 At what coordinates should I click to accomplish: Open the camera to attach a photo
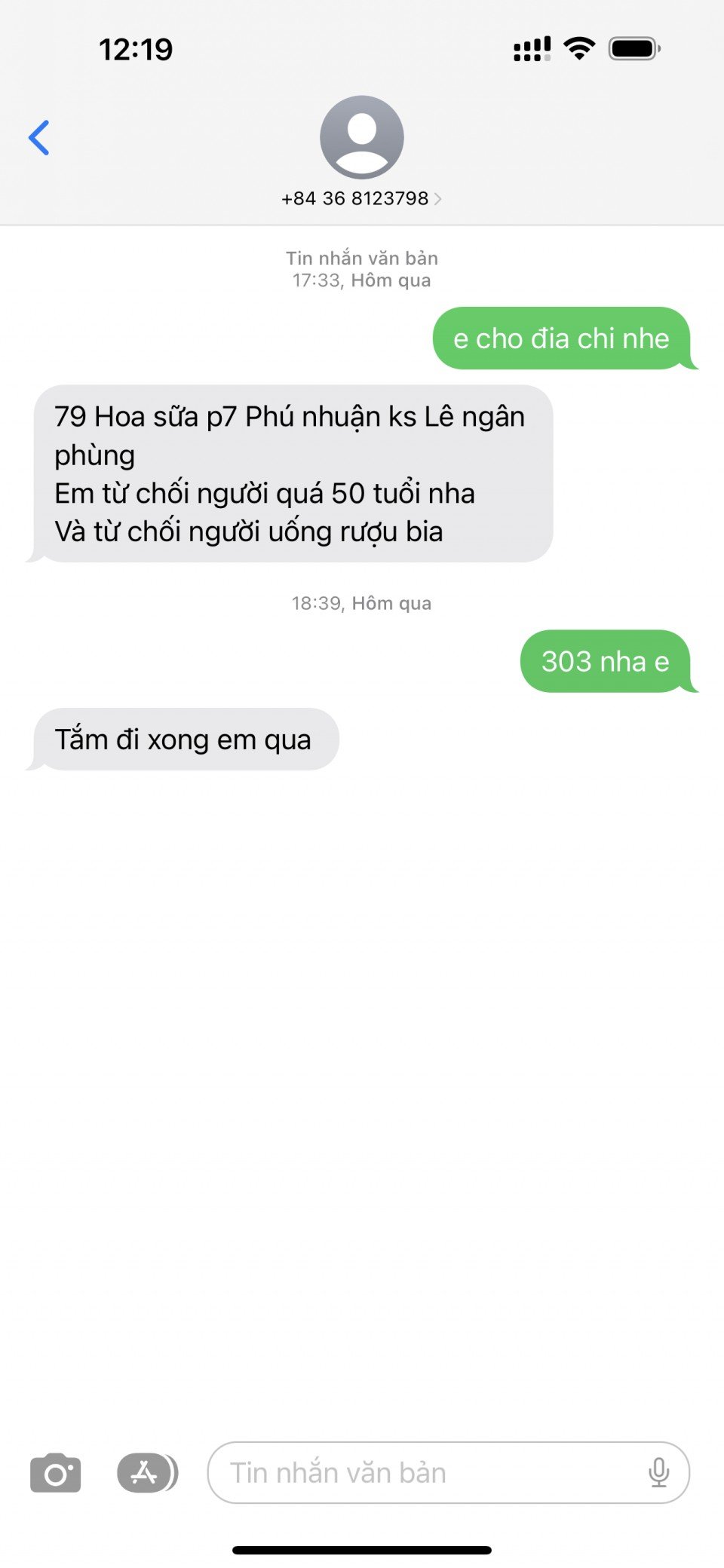pos(56,1472)
